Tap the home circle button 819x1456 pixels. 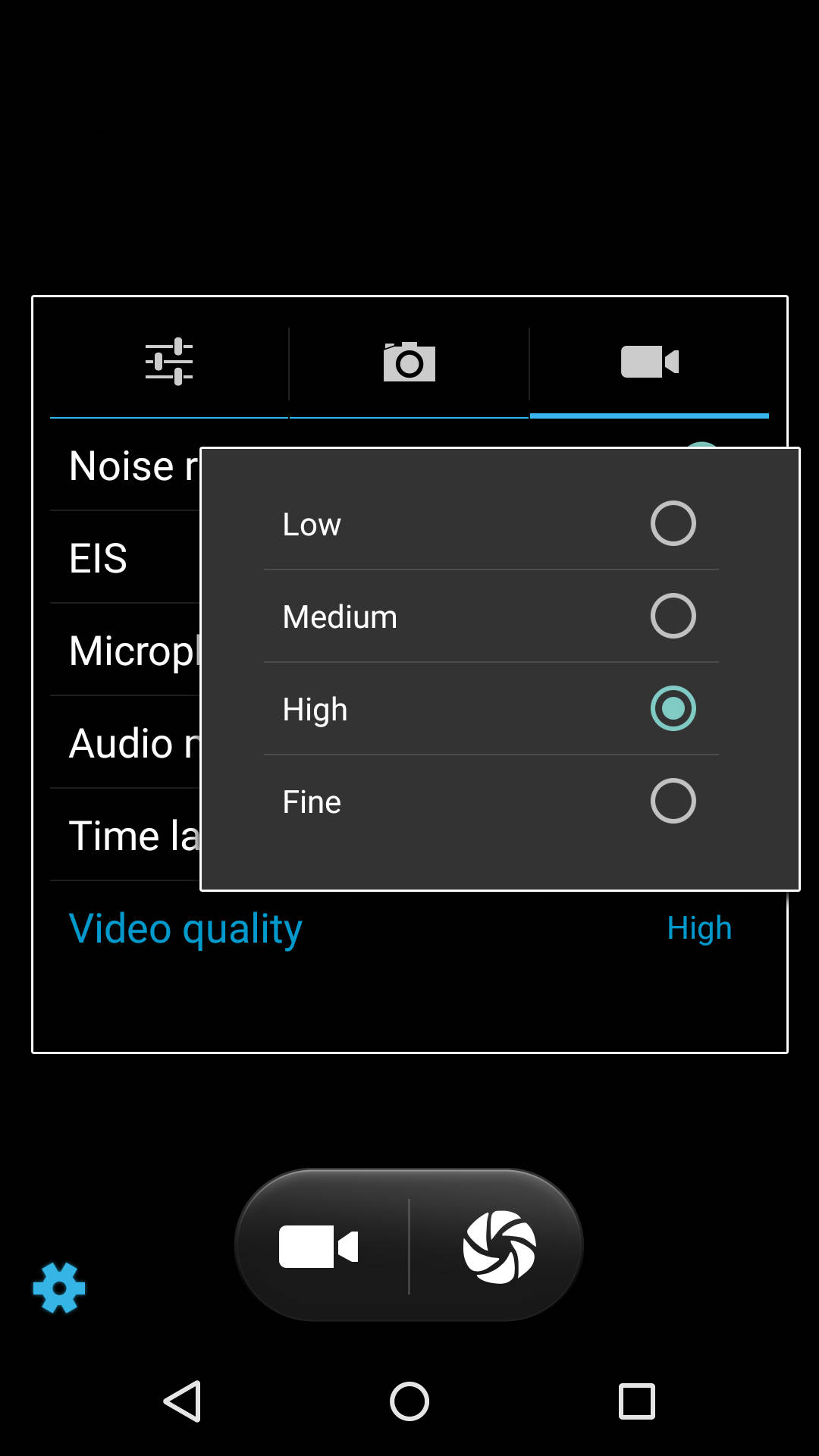(409, 1401)
